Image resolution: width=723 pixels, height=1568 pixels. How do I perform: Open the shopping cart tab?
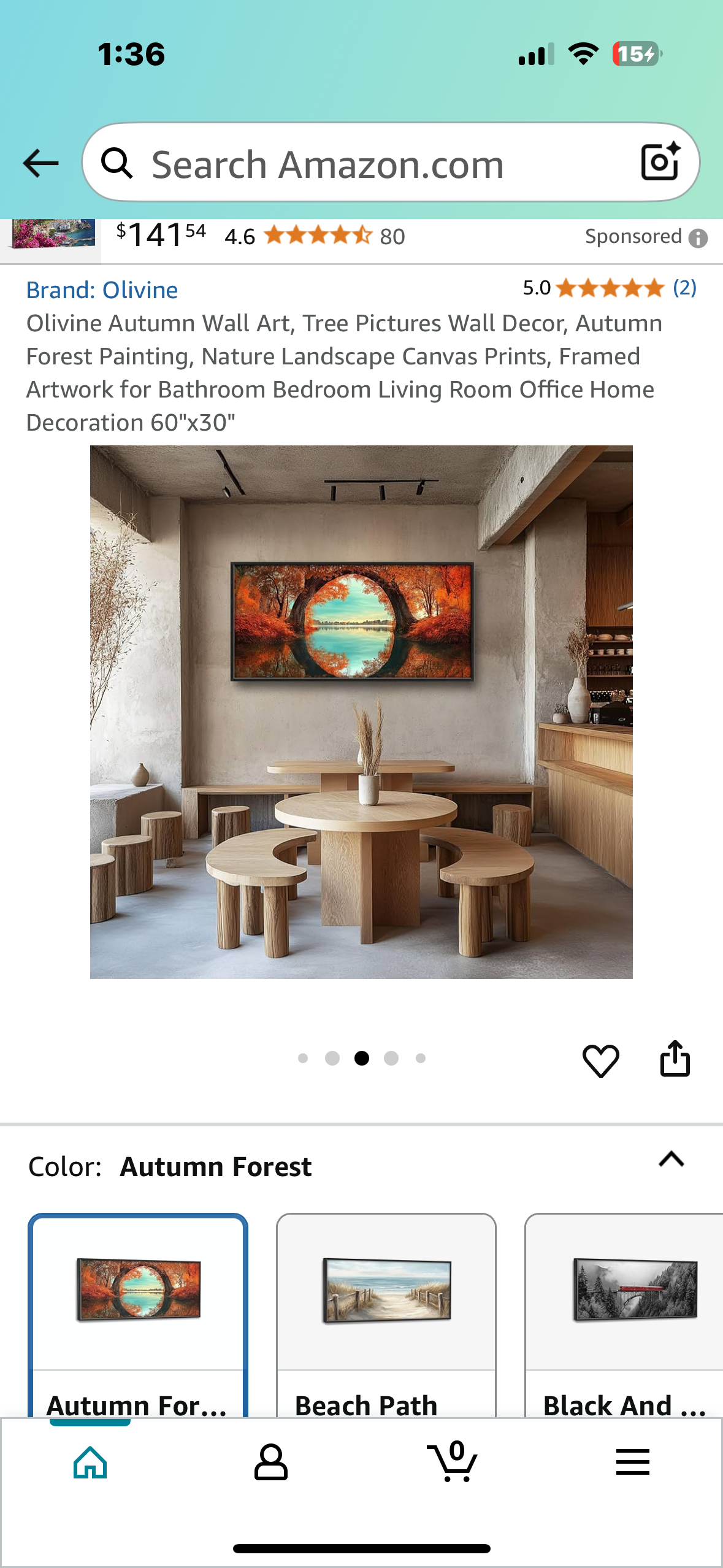452,1462
